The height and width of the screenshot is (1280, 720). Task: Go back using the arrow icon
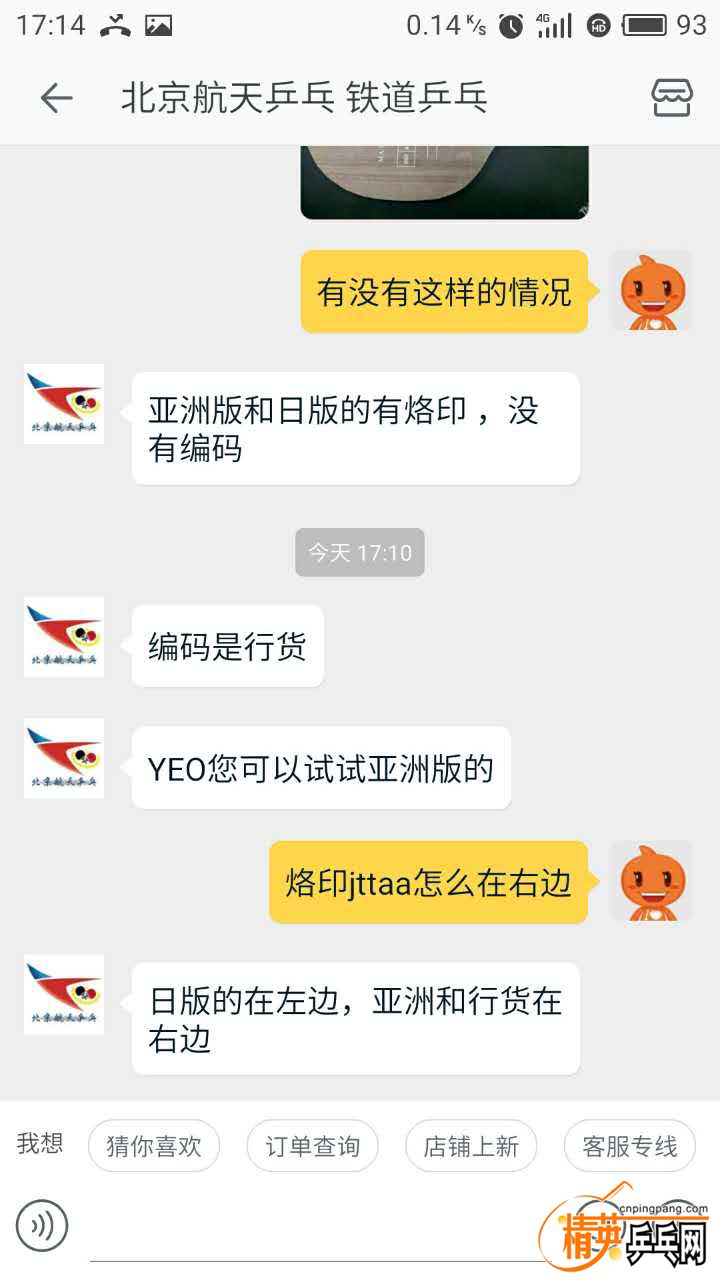pos(56,98)
